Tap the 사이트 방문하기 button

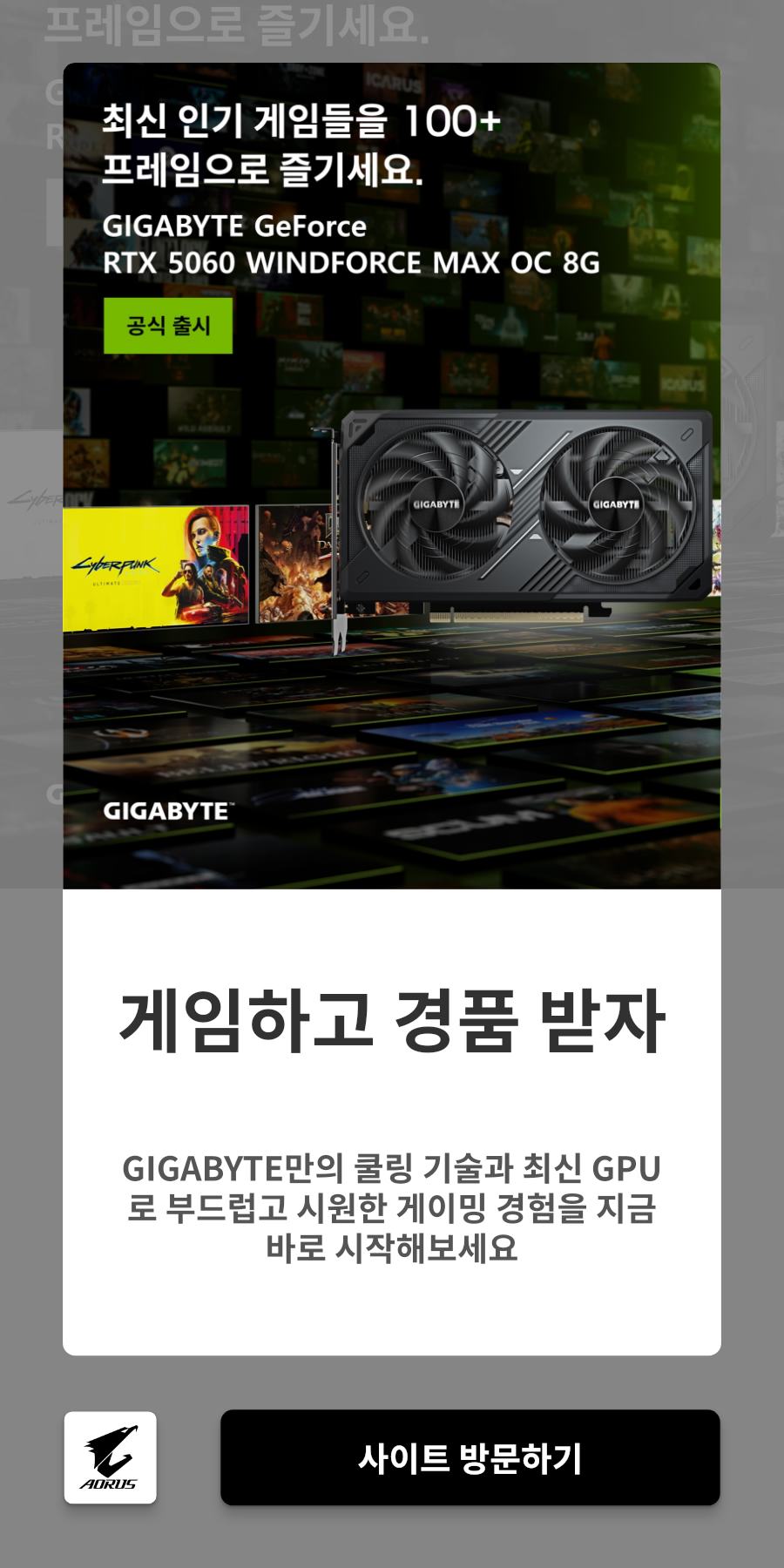(x=470, y=1457)
